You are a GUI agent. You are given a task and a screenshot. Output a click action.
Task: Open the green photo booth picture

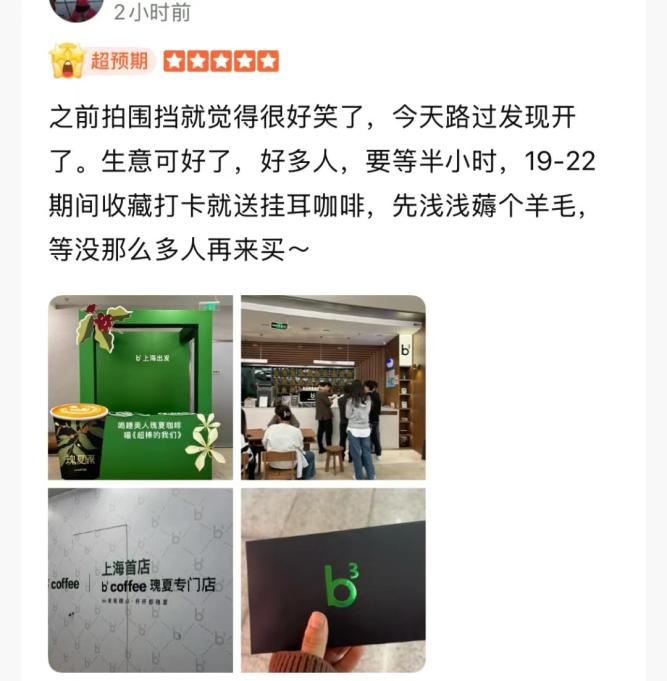click(140, 387)
